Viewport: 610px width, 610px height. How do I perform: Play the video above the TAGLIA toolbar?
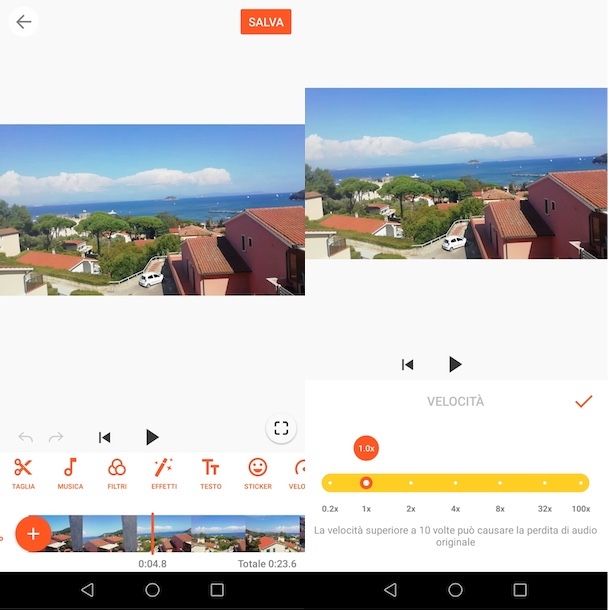tap(152, 437)
